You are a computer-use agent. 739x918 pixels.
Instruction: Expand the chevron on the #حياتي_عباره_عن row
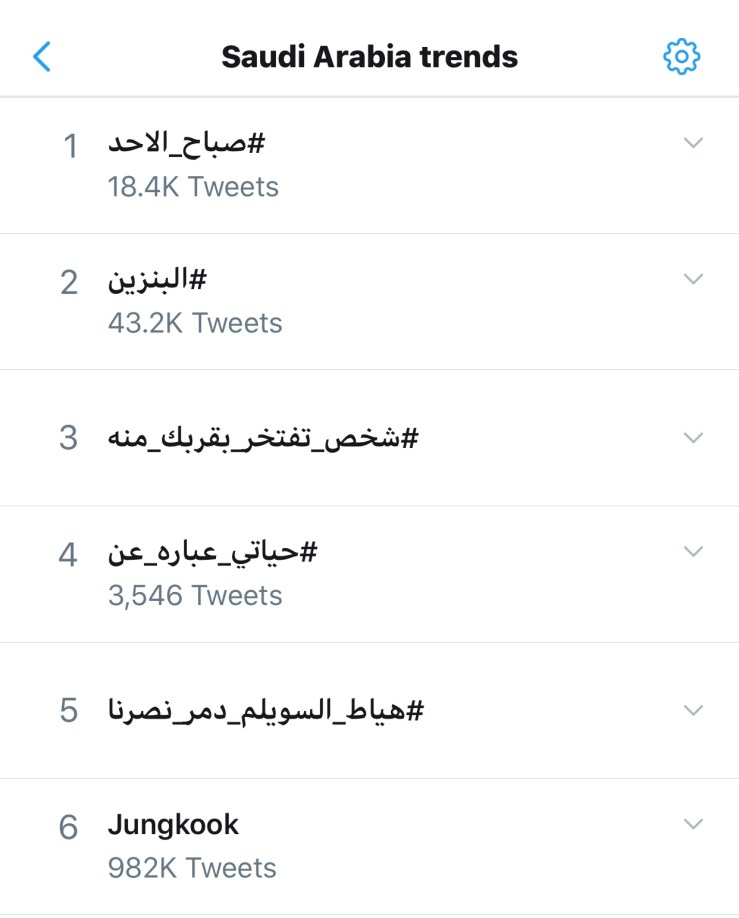pos(693,551)
